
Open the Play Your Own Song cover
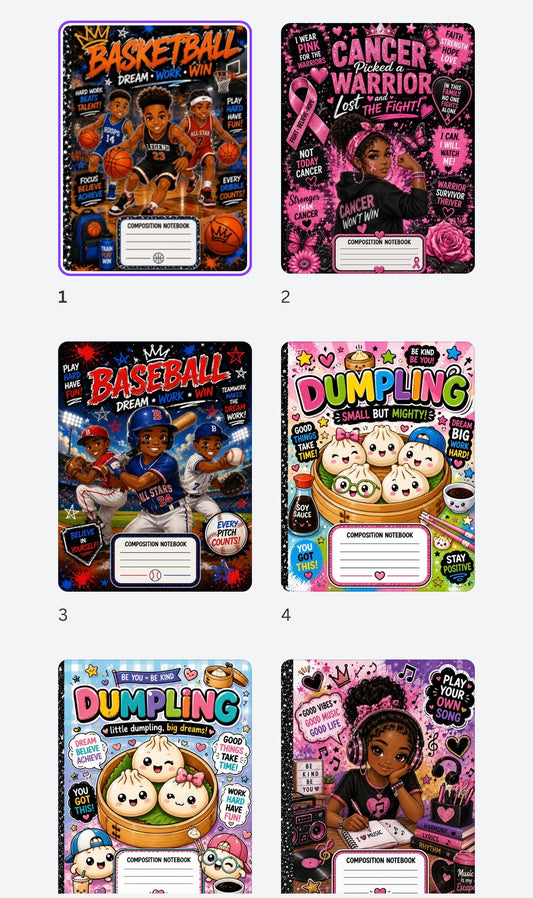coord(377,778)
